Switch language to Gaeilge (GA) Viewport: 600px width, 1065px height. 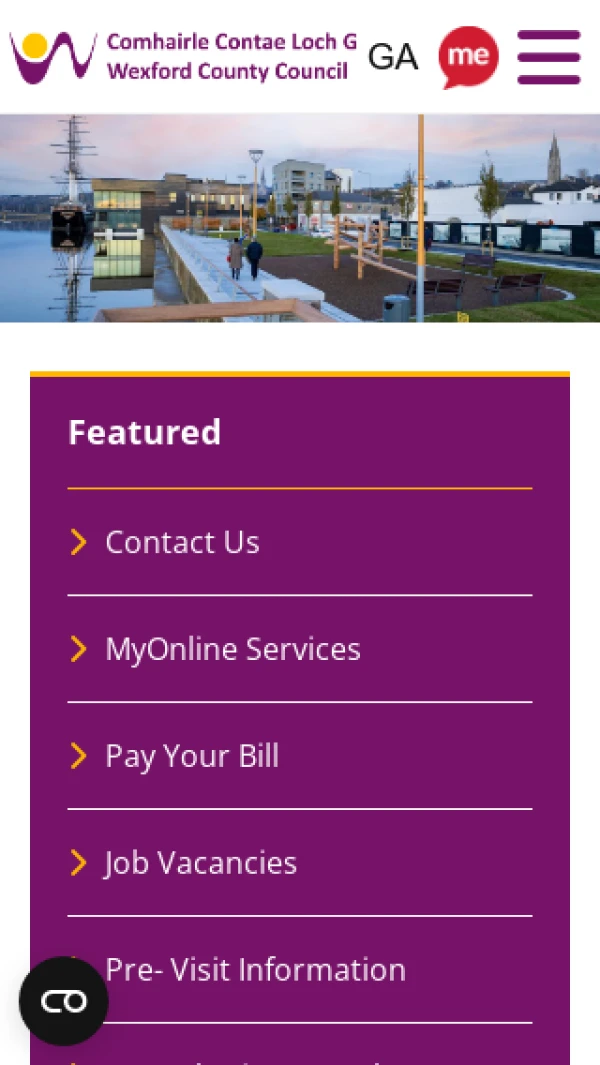pos(392,57)
